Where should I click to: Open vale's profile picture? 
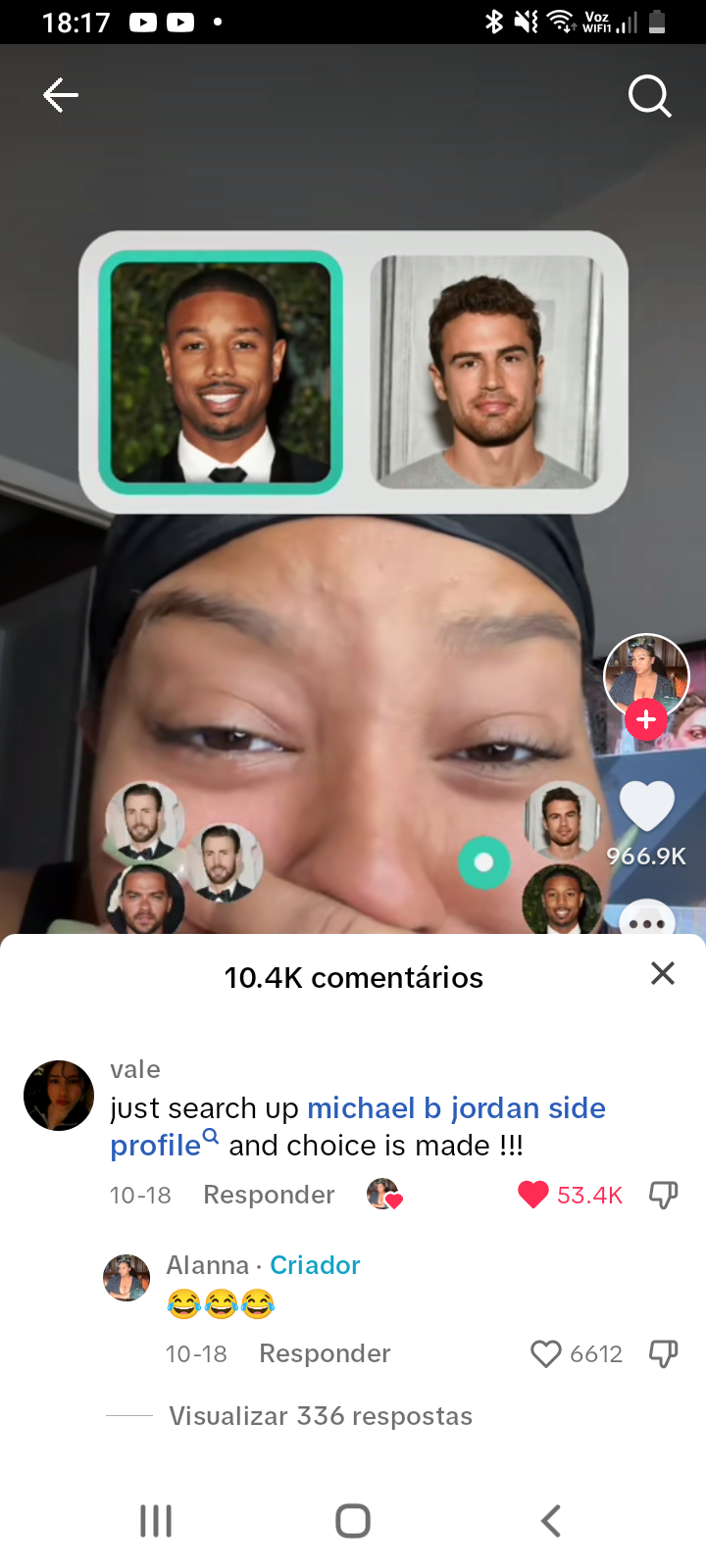(59, 1096)
